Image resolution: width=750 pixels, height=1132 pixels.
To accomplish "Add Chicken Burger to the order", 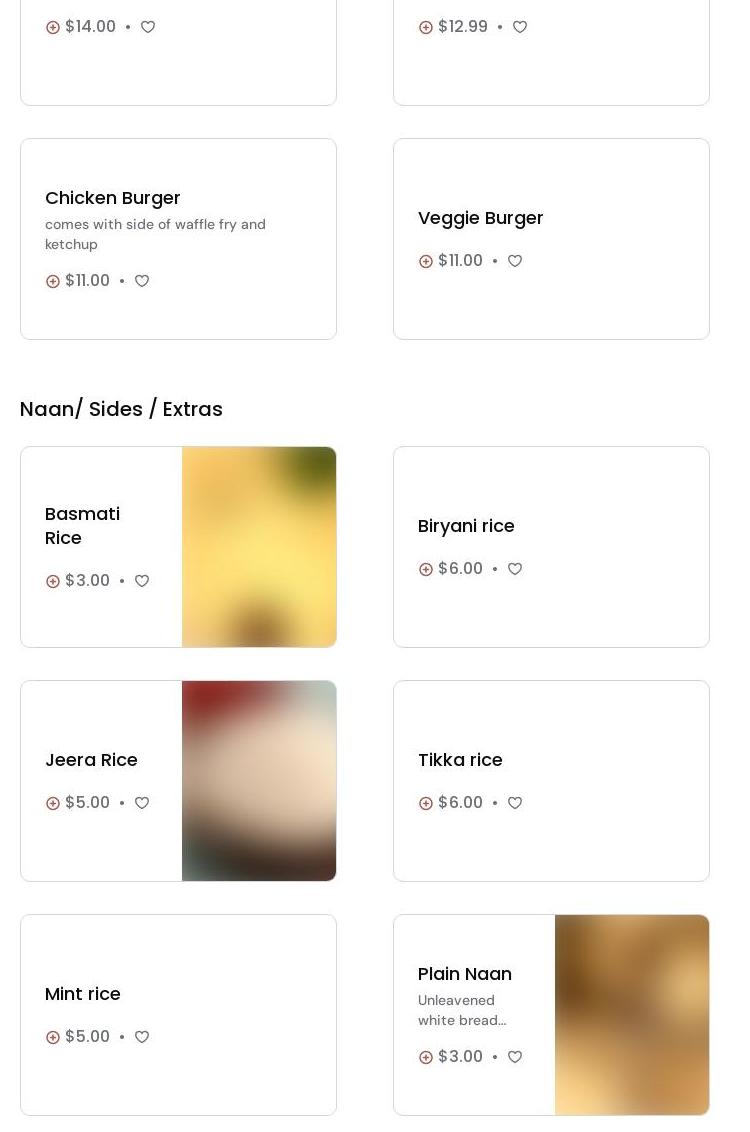I will pyautogui.click(x=53, y=281).
